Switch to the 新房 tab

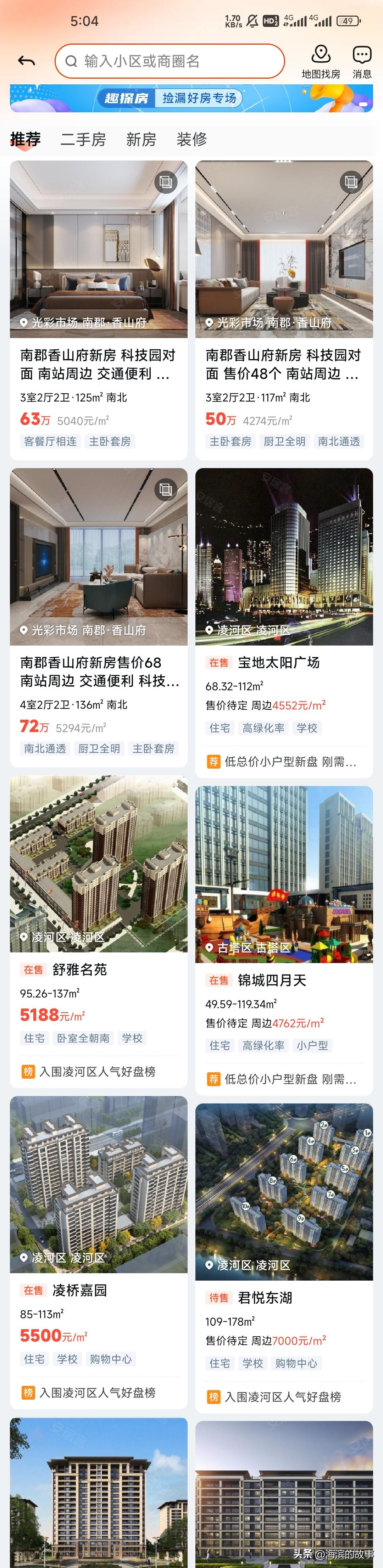[141, 139]
